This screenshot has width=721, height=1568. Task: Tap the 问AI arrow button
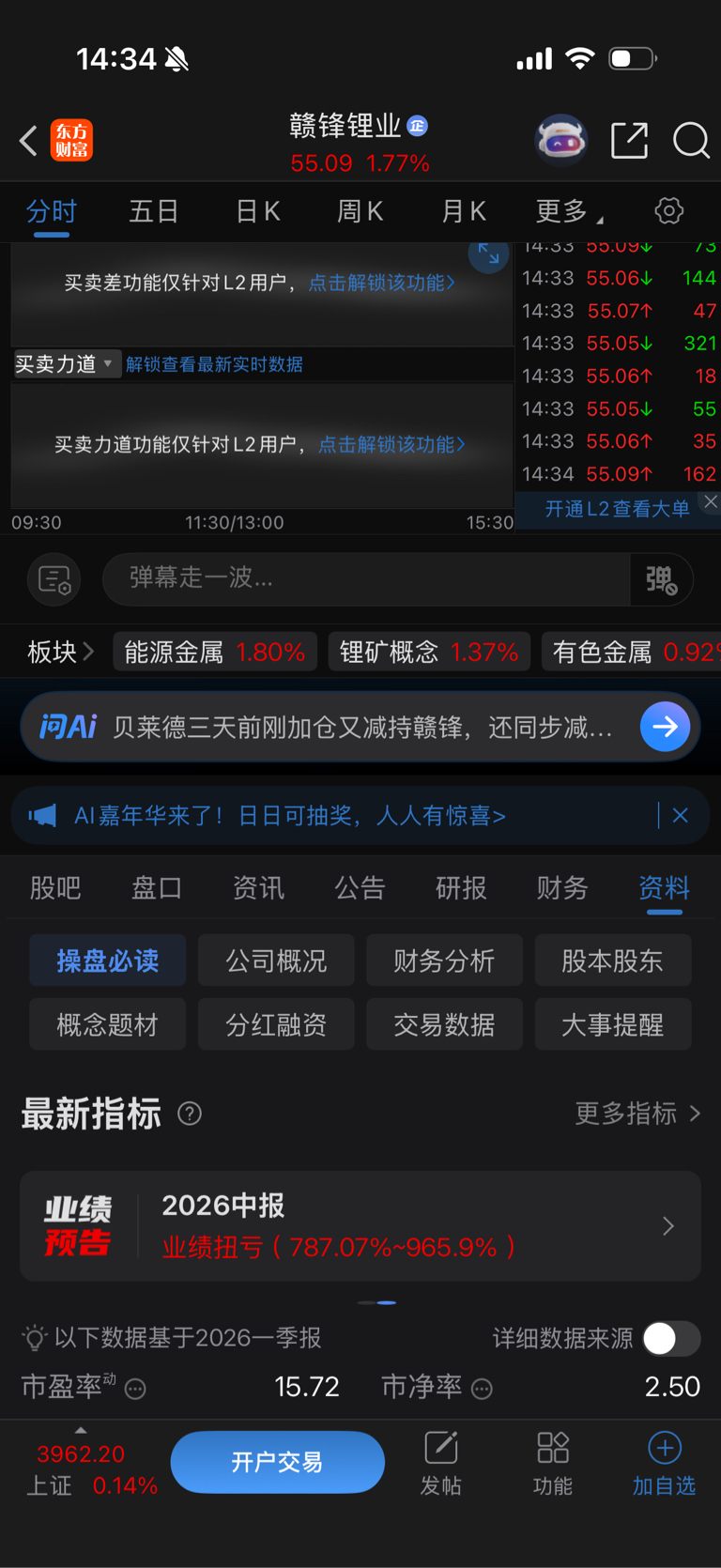(x=665, y=727)
